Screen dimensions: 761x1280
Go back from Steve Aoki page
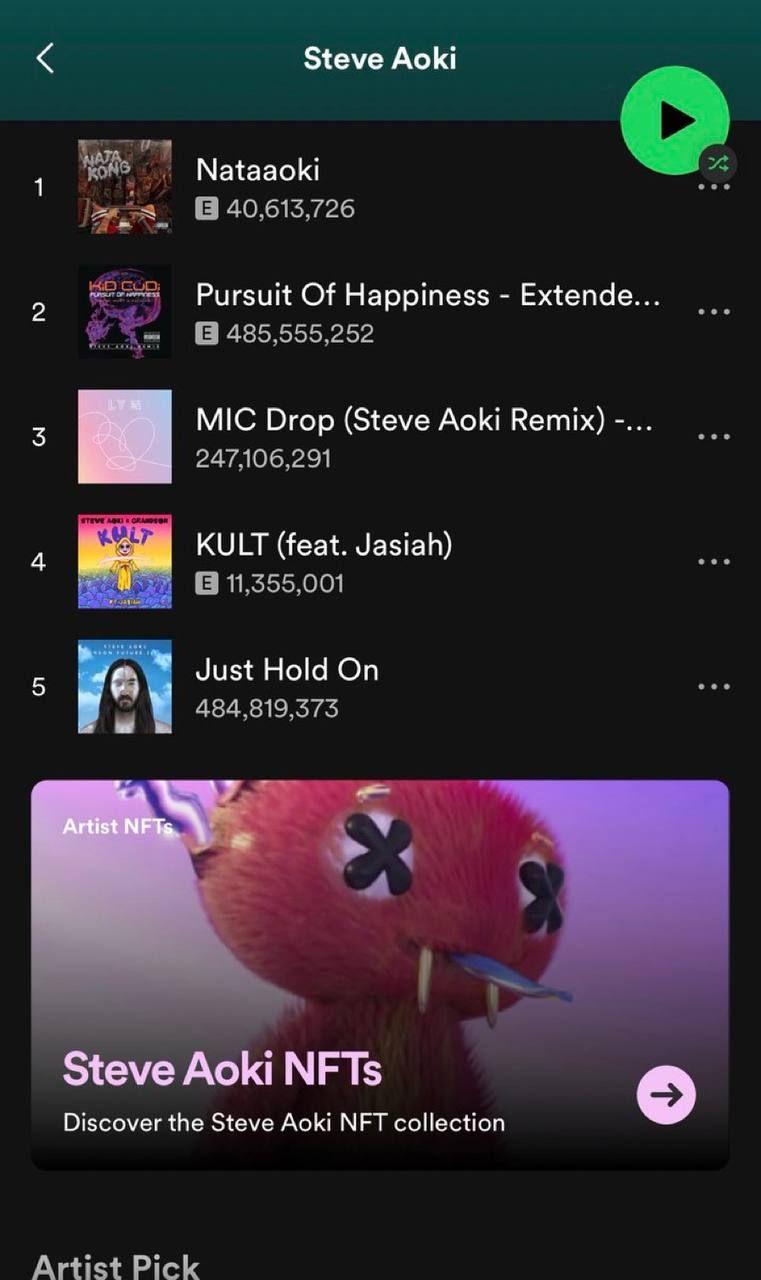(x=45, y=58)
